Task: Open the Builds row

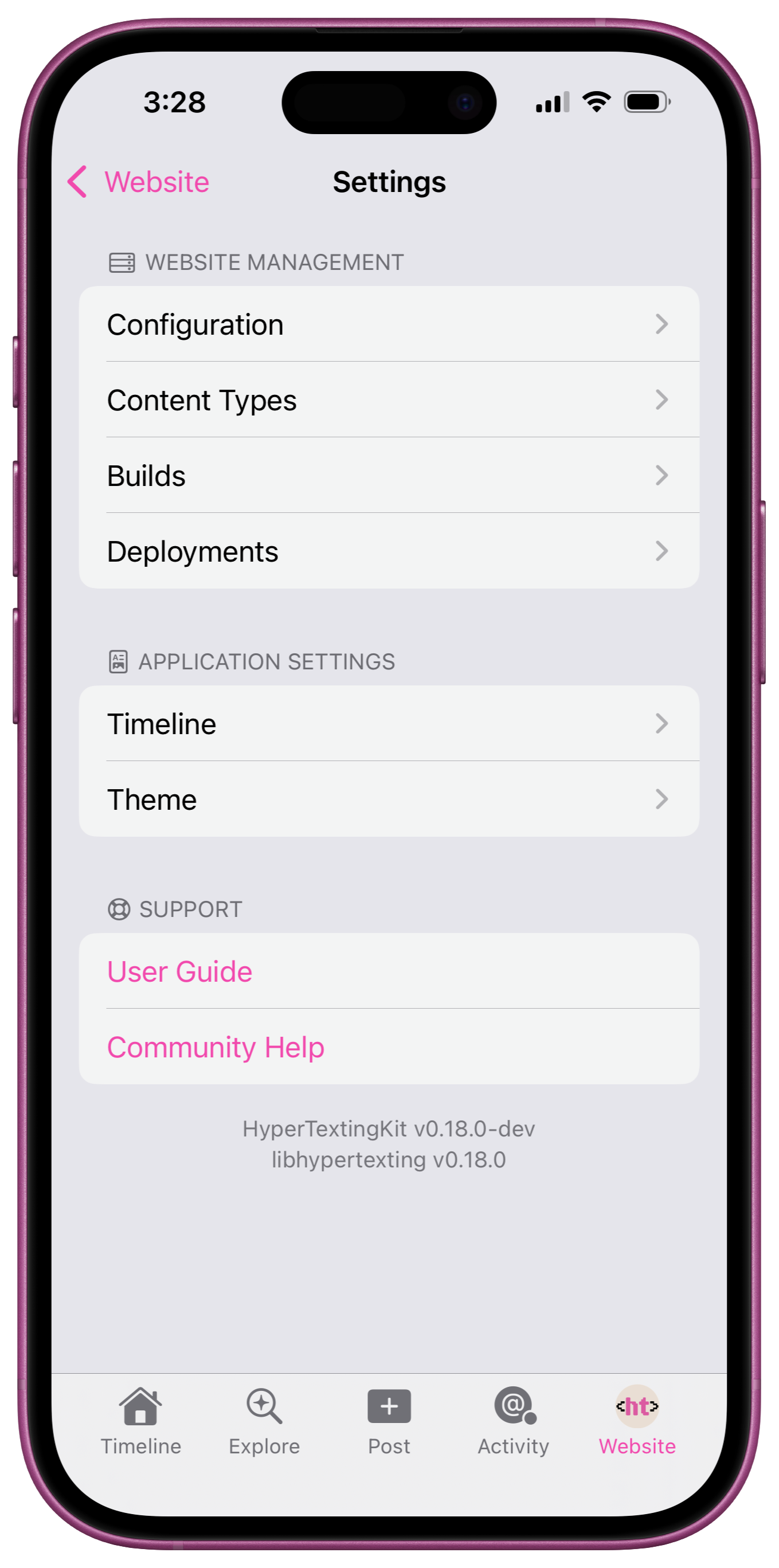Action: pos(388,476)
